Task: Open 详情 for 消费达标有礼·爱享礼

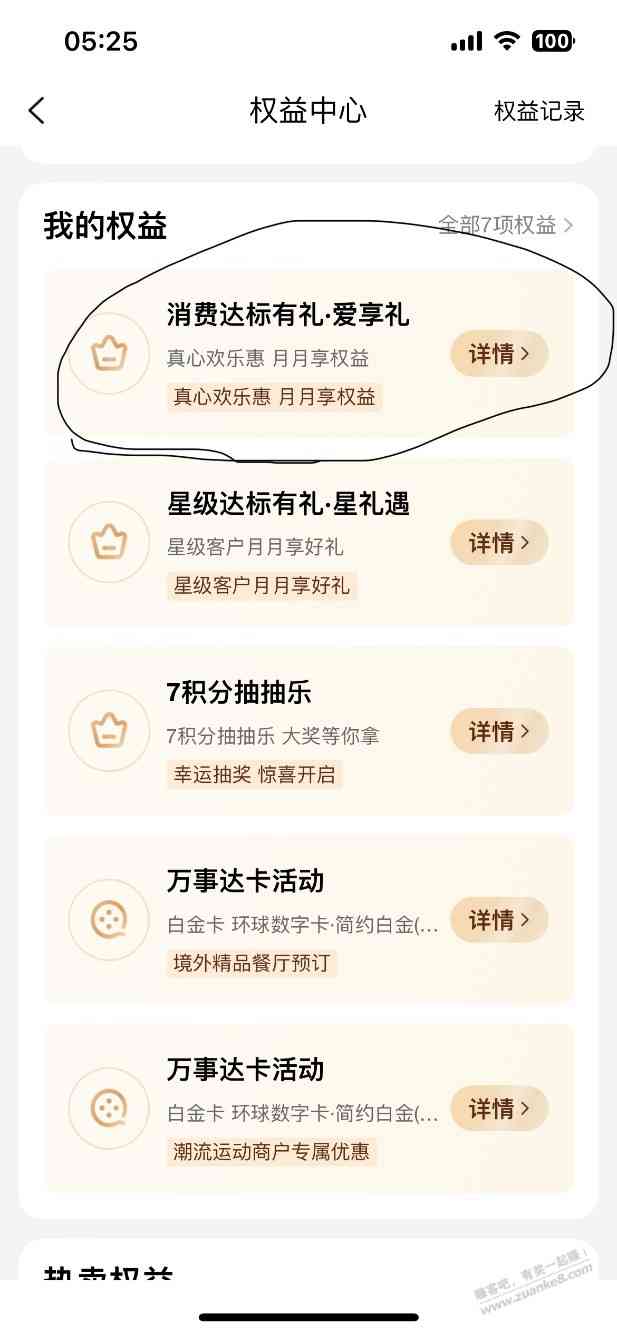Action: [x=499, y=354]
